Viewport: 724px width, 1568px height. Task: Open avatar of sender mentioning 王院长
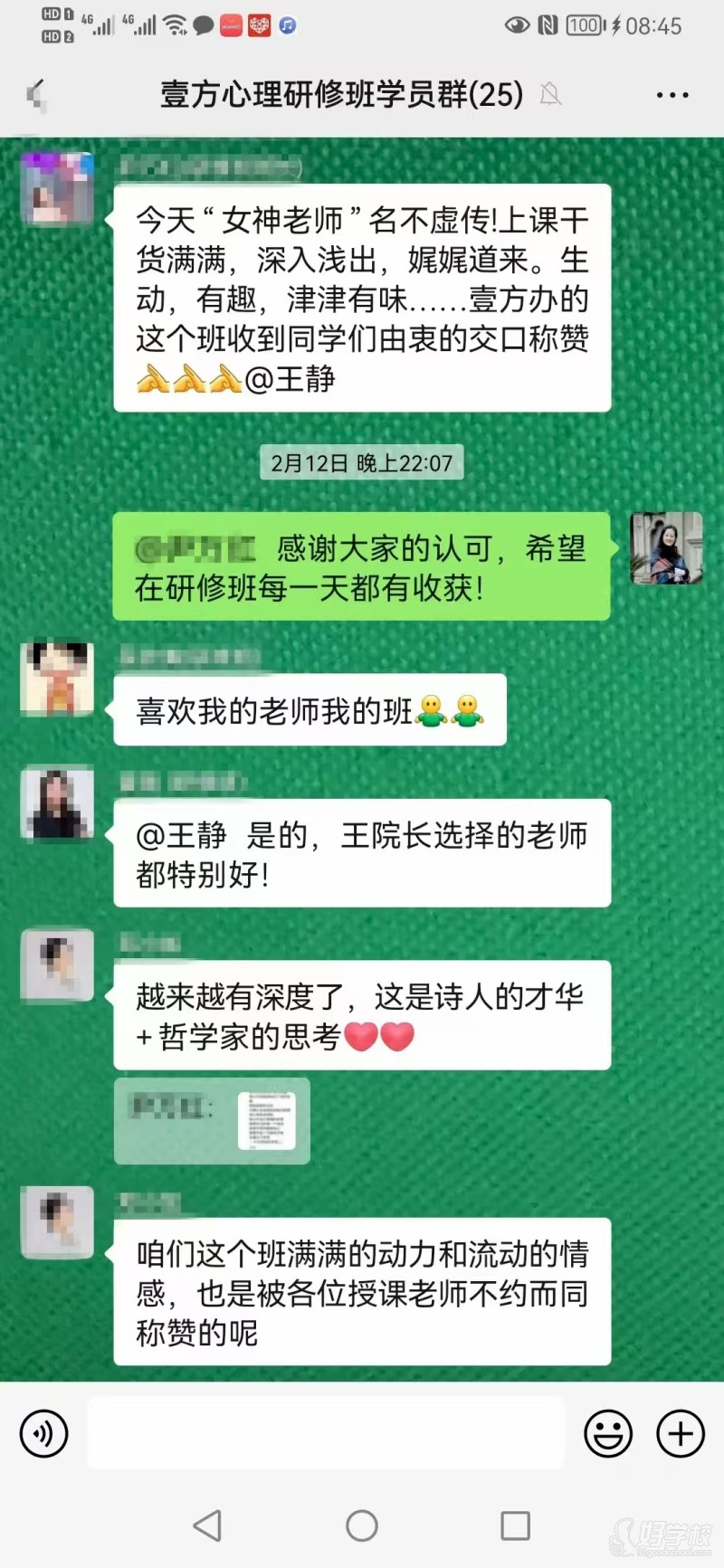(x=57, y=803)
